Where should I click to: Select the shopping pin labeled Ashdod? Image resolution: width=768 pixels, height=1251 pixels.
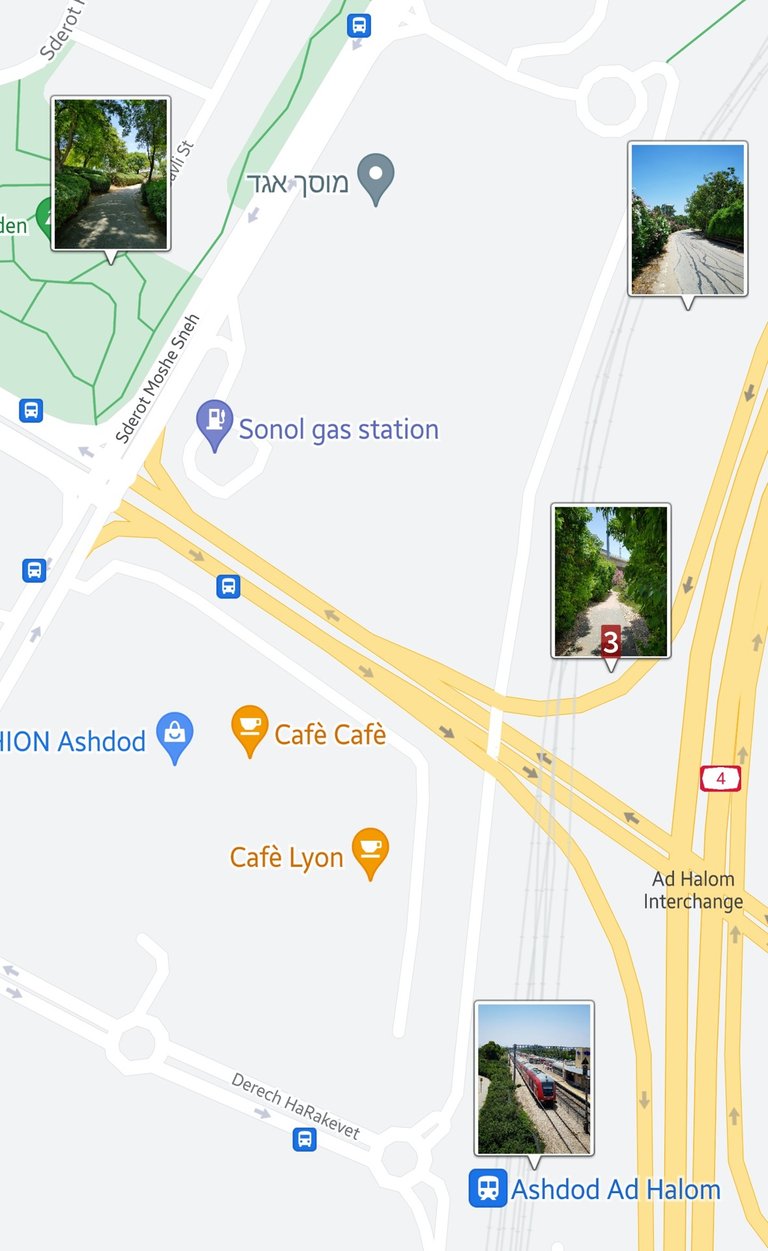(175, 738)
